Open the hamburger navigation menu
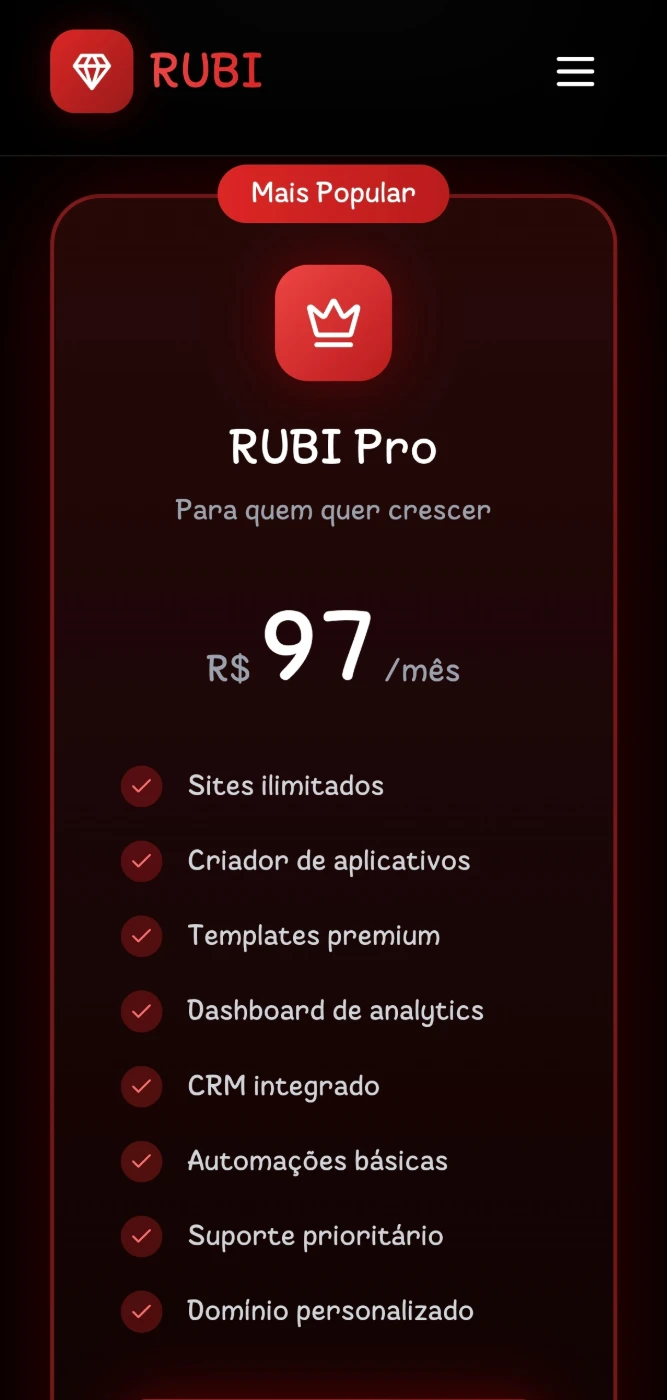The image size is (667, 1400). 575,72
